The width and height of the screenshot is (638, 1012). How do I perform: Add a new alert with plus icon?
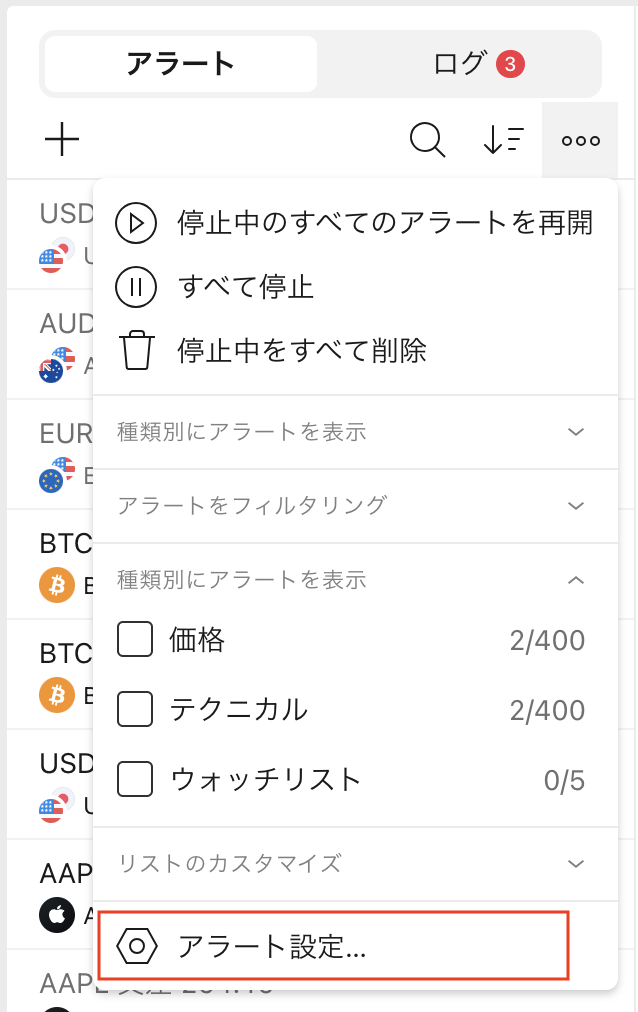tap(62, 140)
